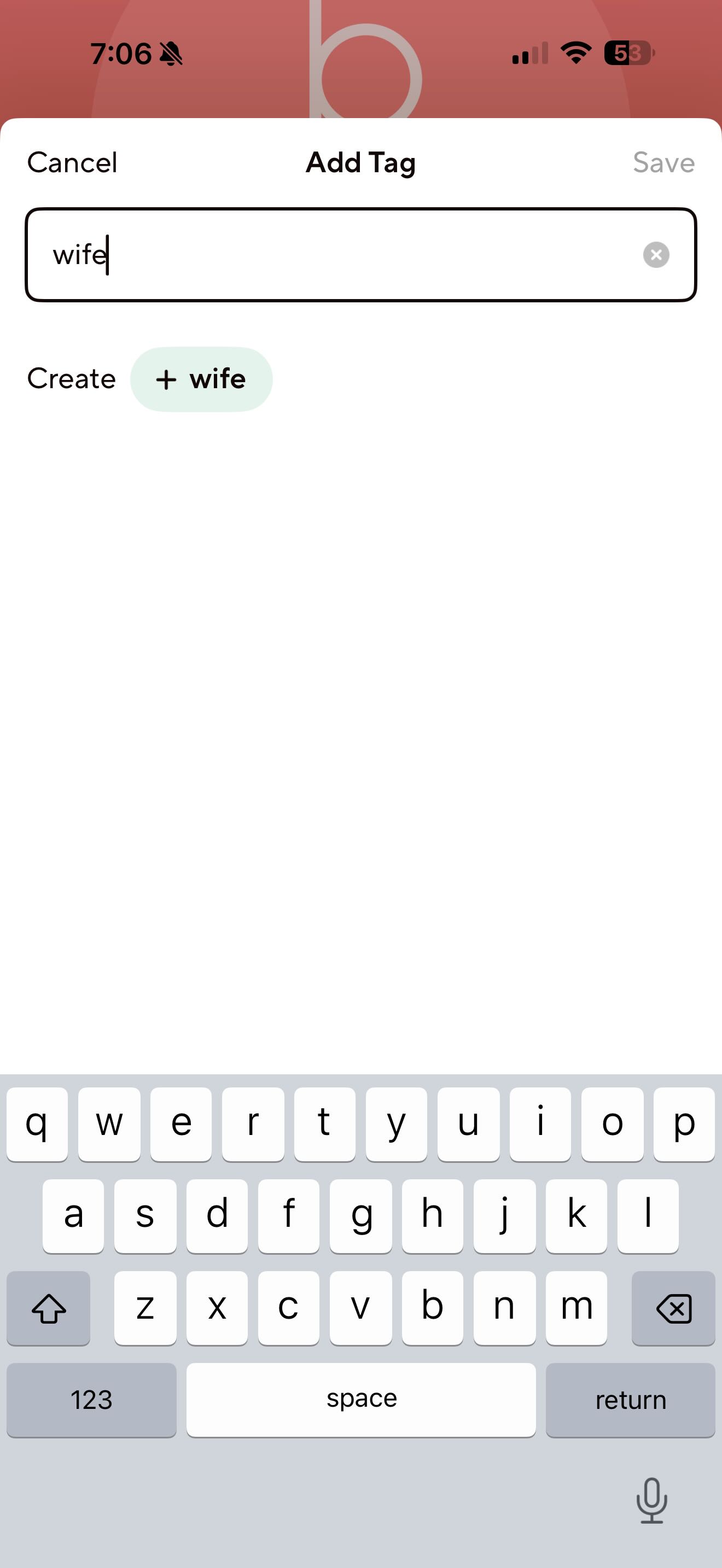Hit the keyboard backspace key

pos(673,1308)
